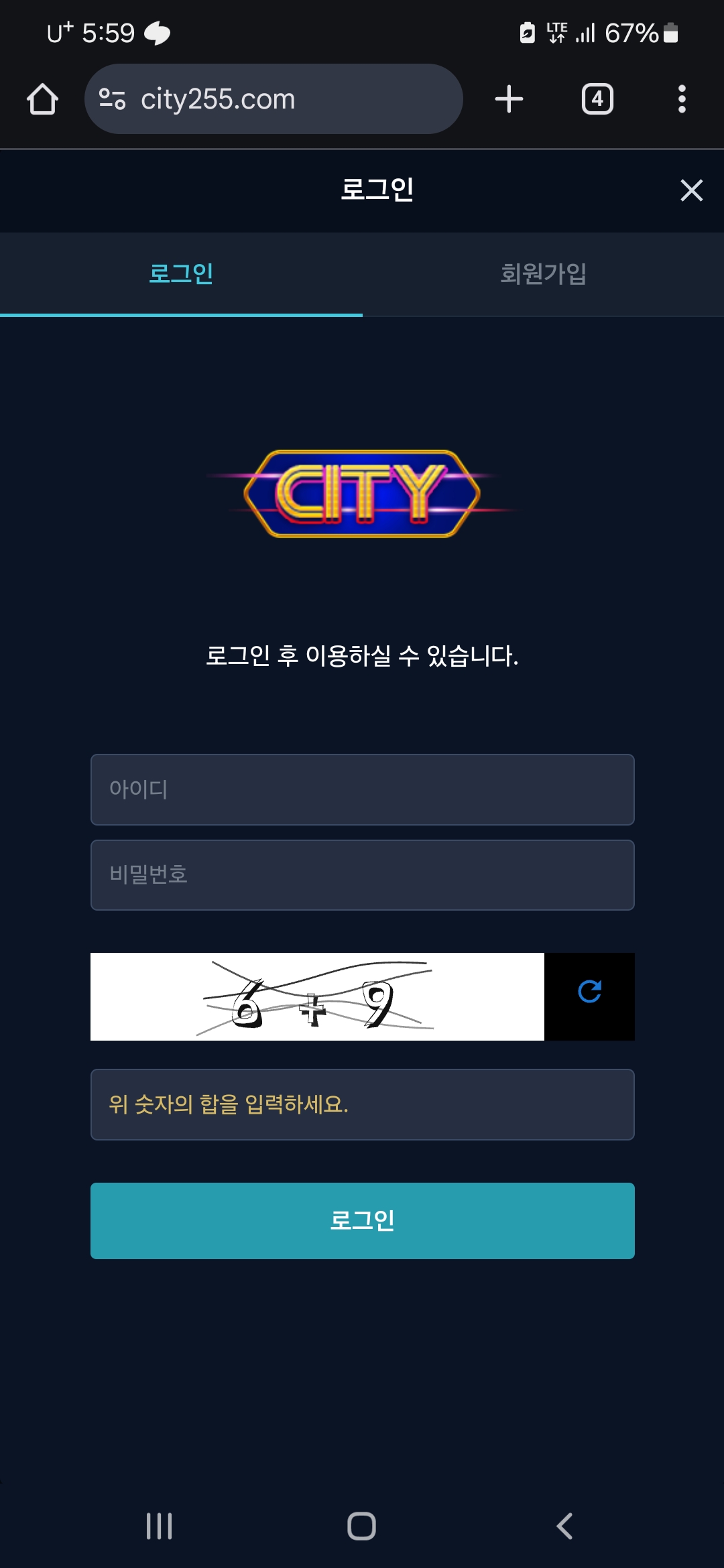The image size is (724, 1568).
Task: Go back using the system back button
Action: tap(564, 1526)
